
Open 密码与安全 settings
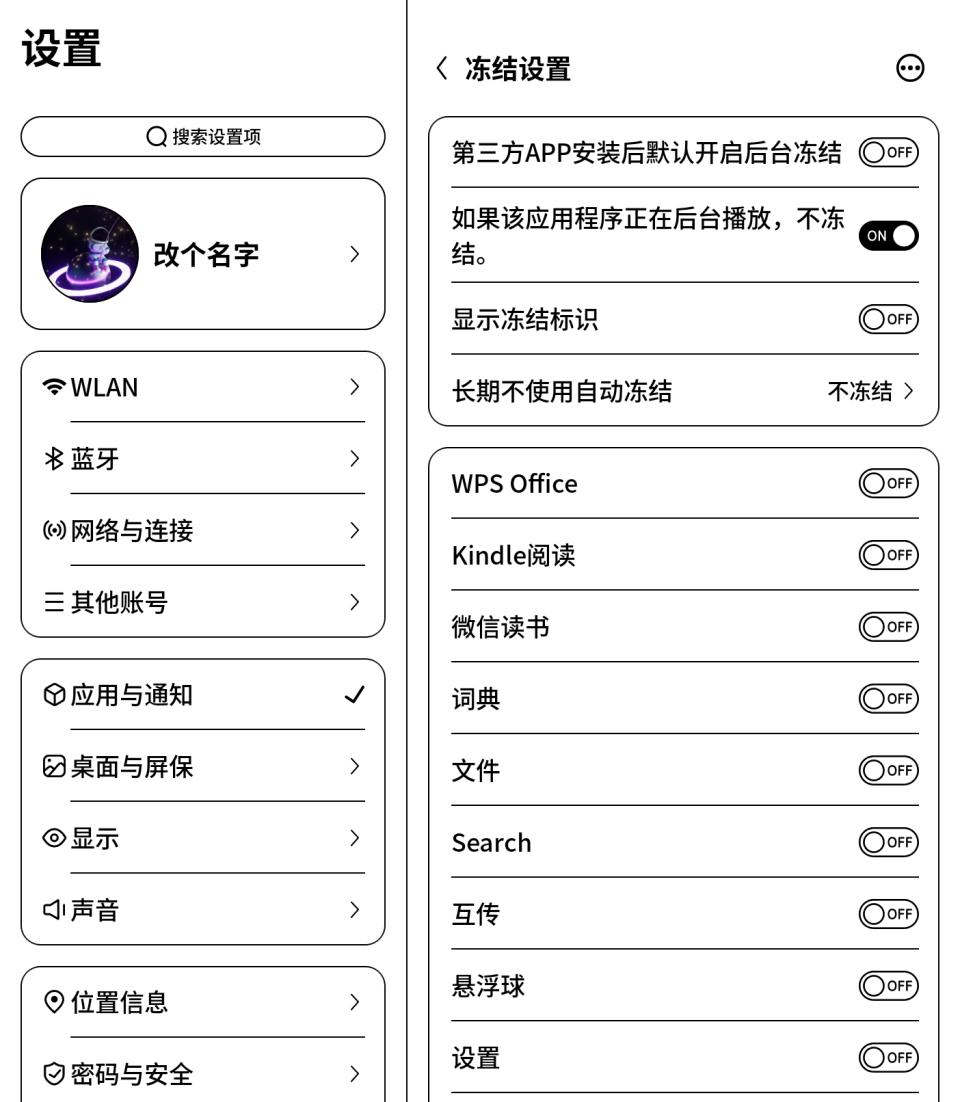coord(203,1074)
